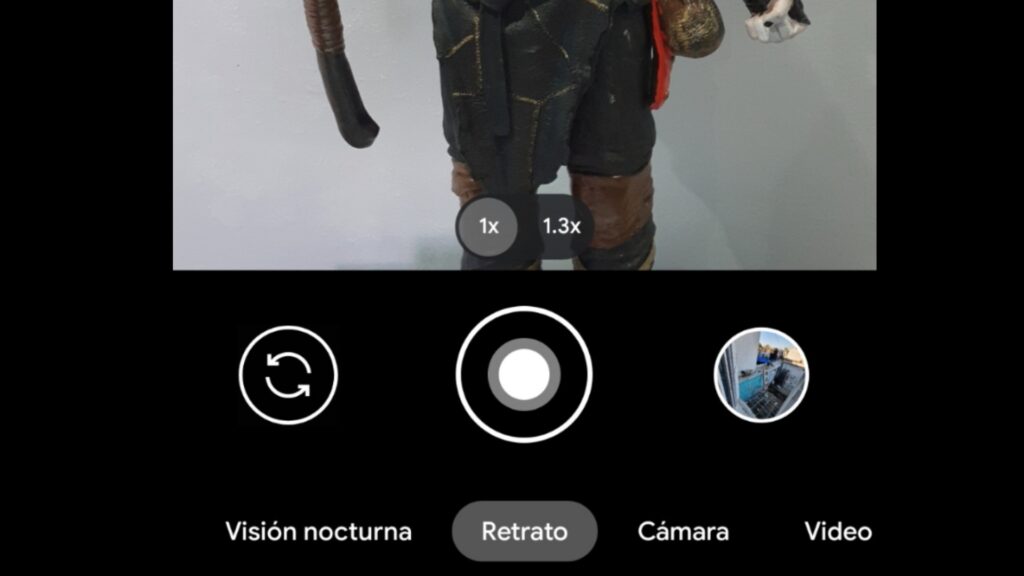The width and height of the screenshot is (1024, 576).
Task: Select the Retrato mode
Action: (524, 531)
